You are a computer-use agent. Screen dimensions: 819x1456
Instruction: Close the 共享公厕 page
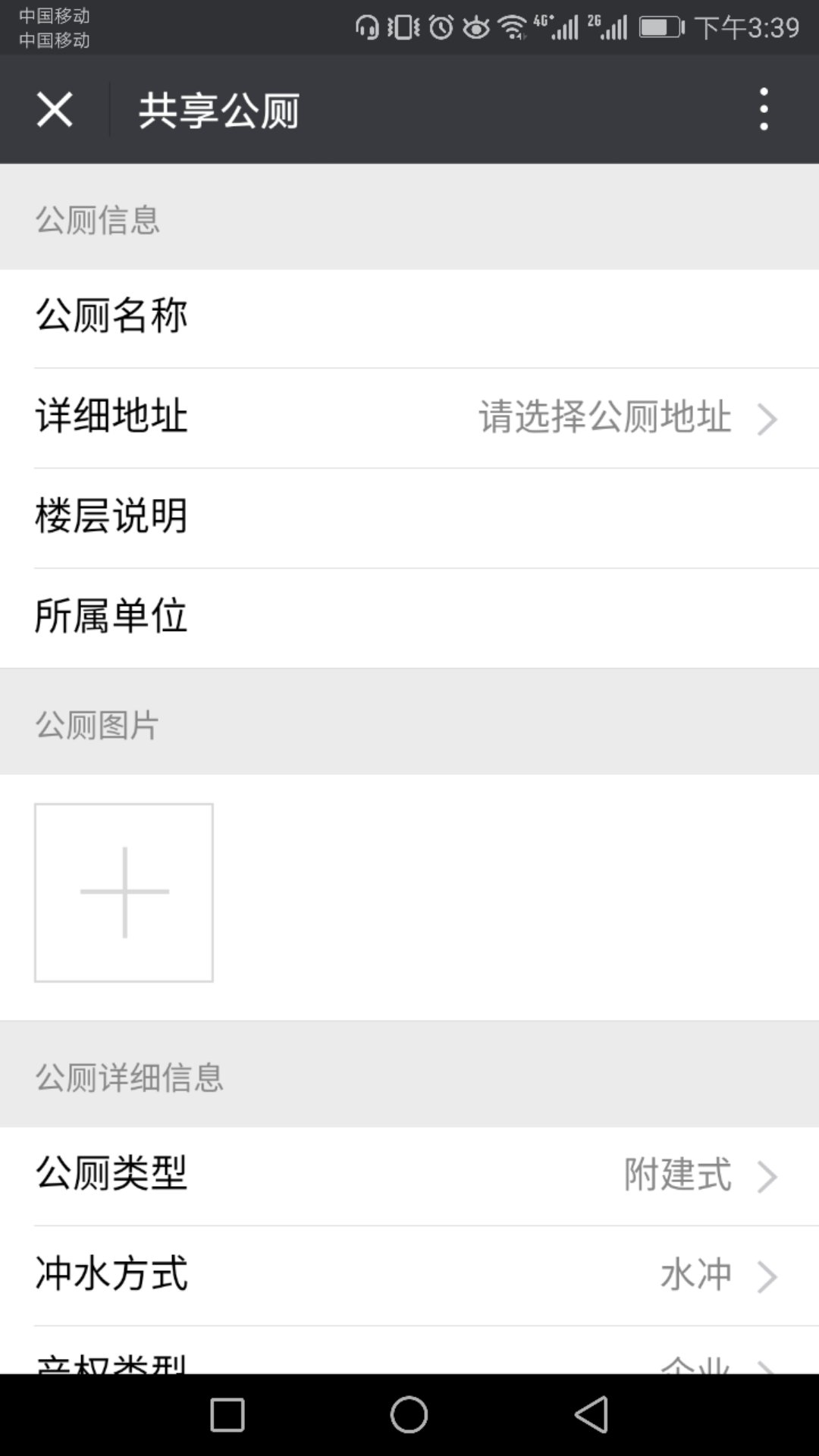[x=55, y=109]
